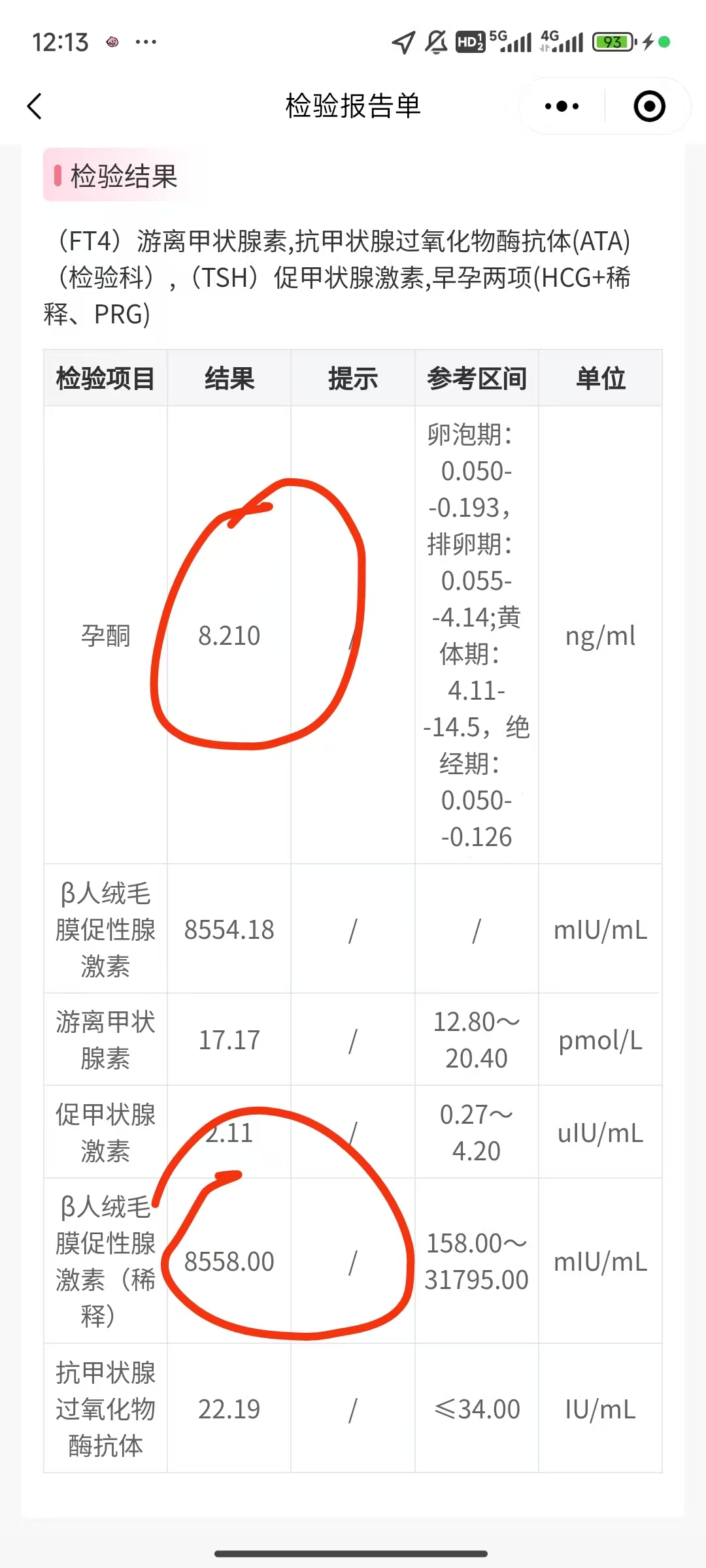Open the mini program more options menu
The width and height of the screenshot is (706, 1568).
point(562,106)
